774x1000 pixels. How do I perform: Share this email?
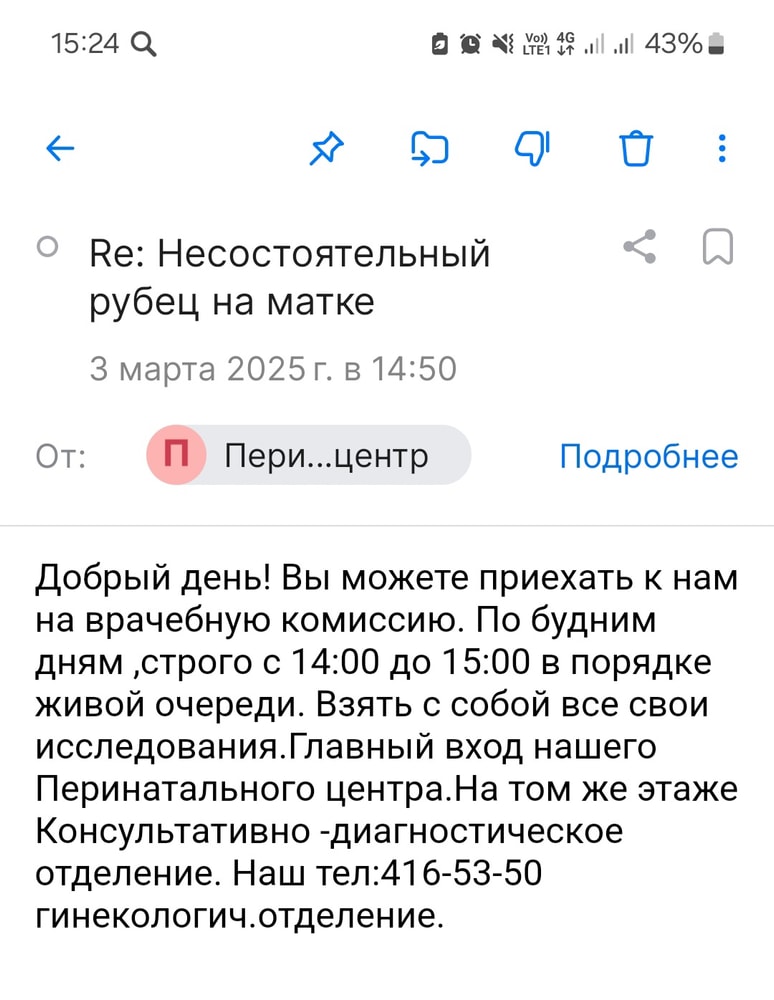click(x=639, y=249)
